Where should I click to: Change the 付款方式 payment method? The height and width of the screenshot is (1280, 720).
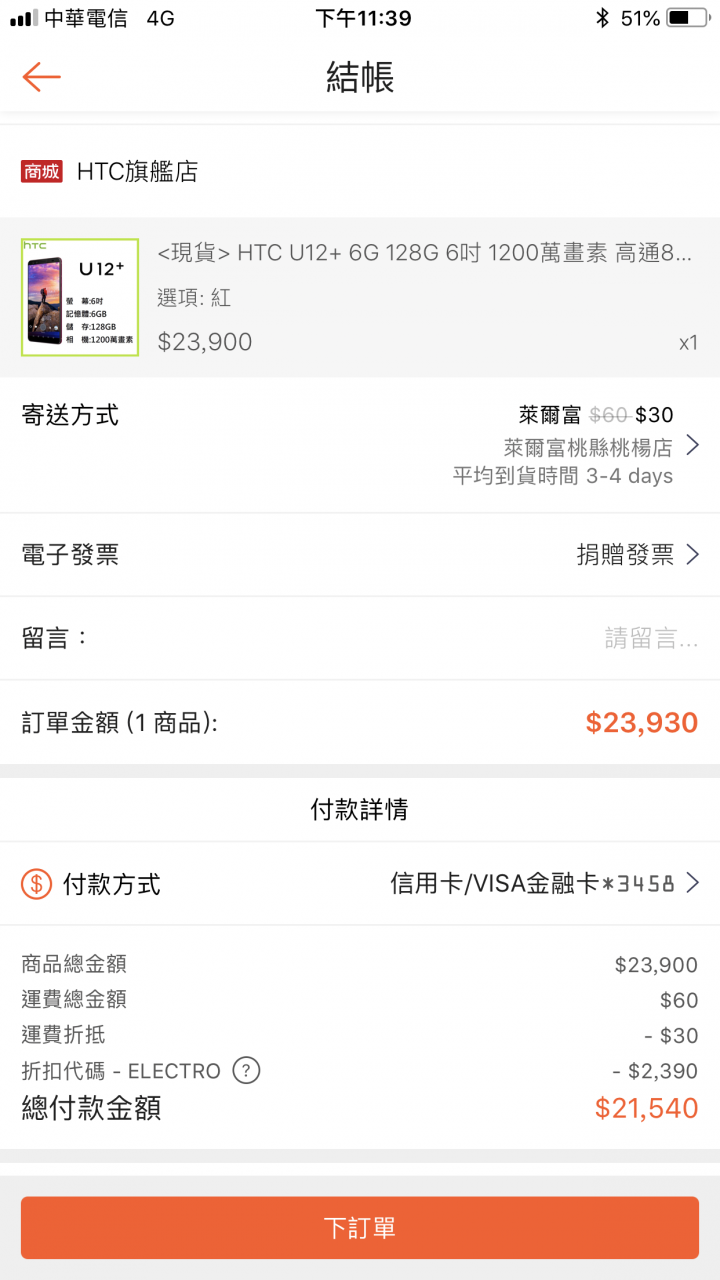pos(360,884)
